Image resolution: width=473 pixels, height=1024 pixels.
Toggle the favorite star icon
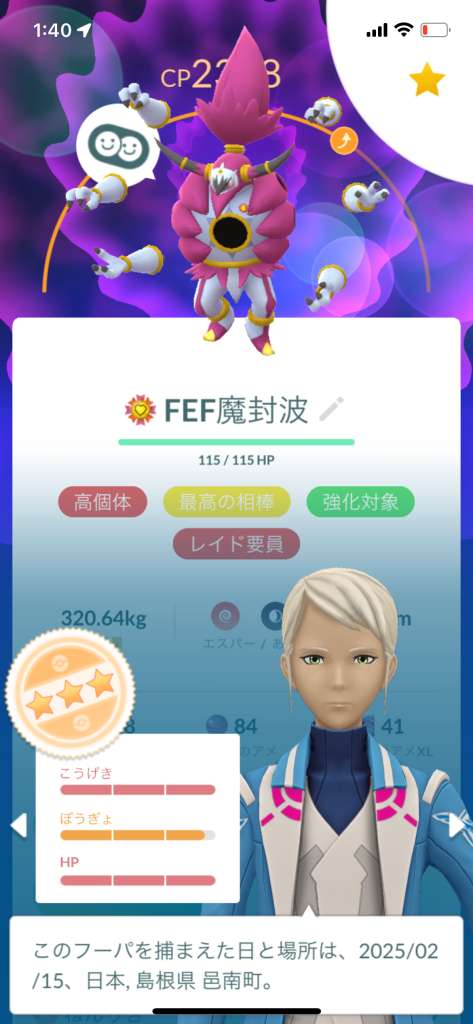coord(427,80)
